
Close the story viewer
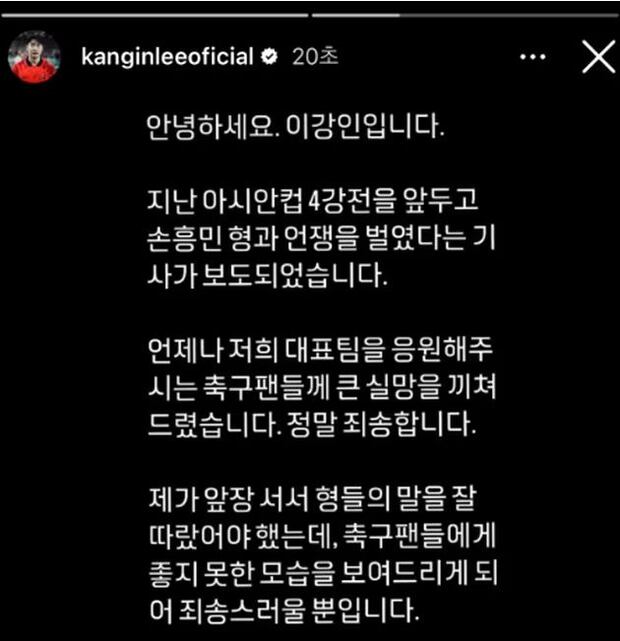(x=597, y=58)
